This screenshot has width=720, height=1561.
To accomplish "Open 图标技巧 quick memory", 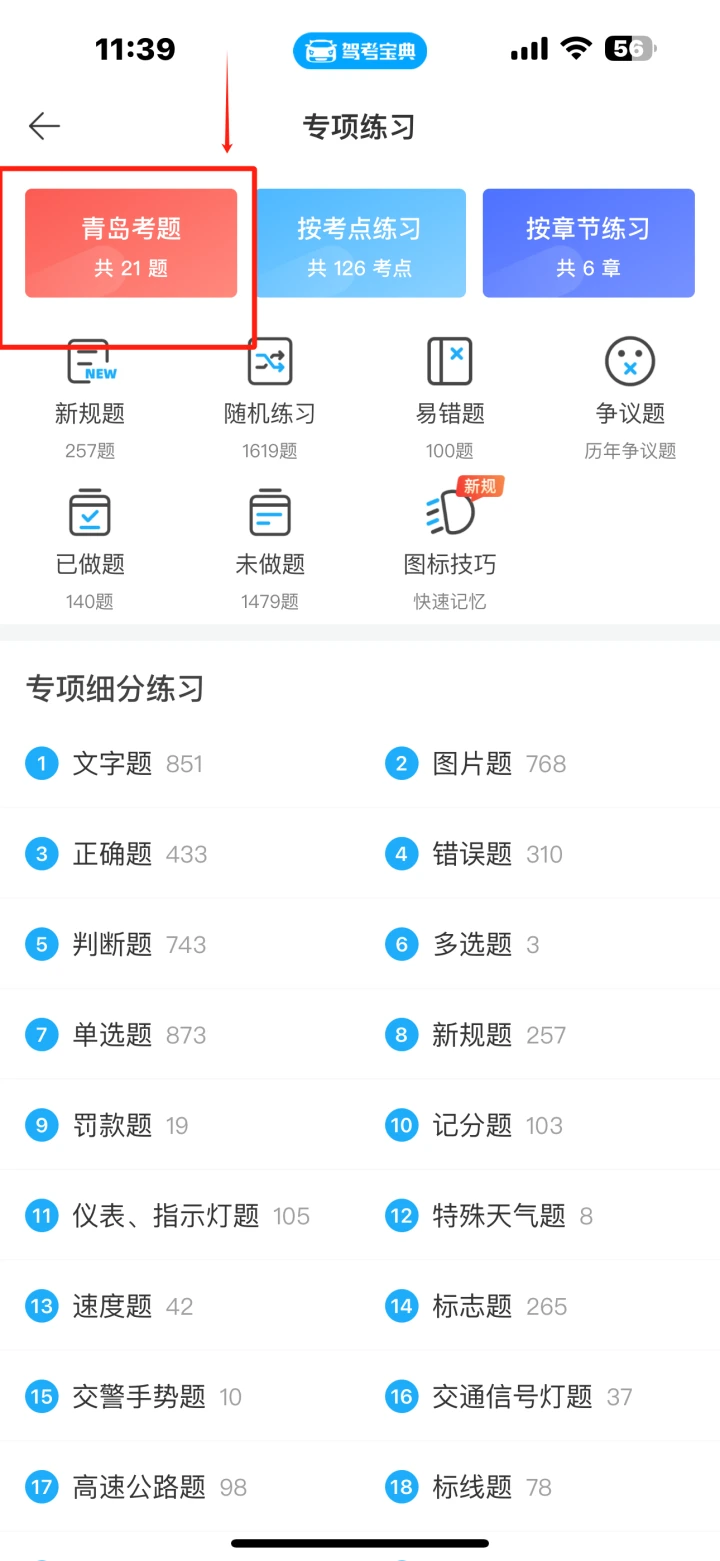I will [x=450, y=544].
